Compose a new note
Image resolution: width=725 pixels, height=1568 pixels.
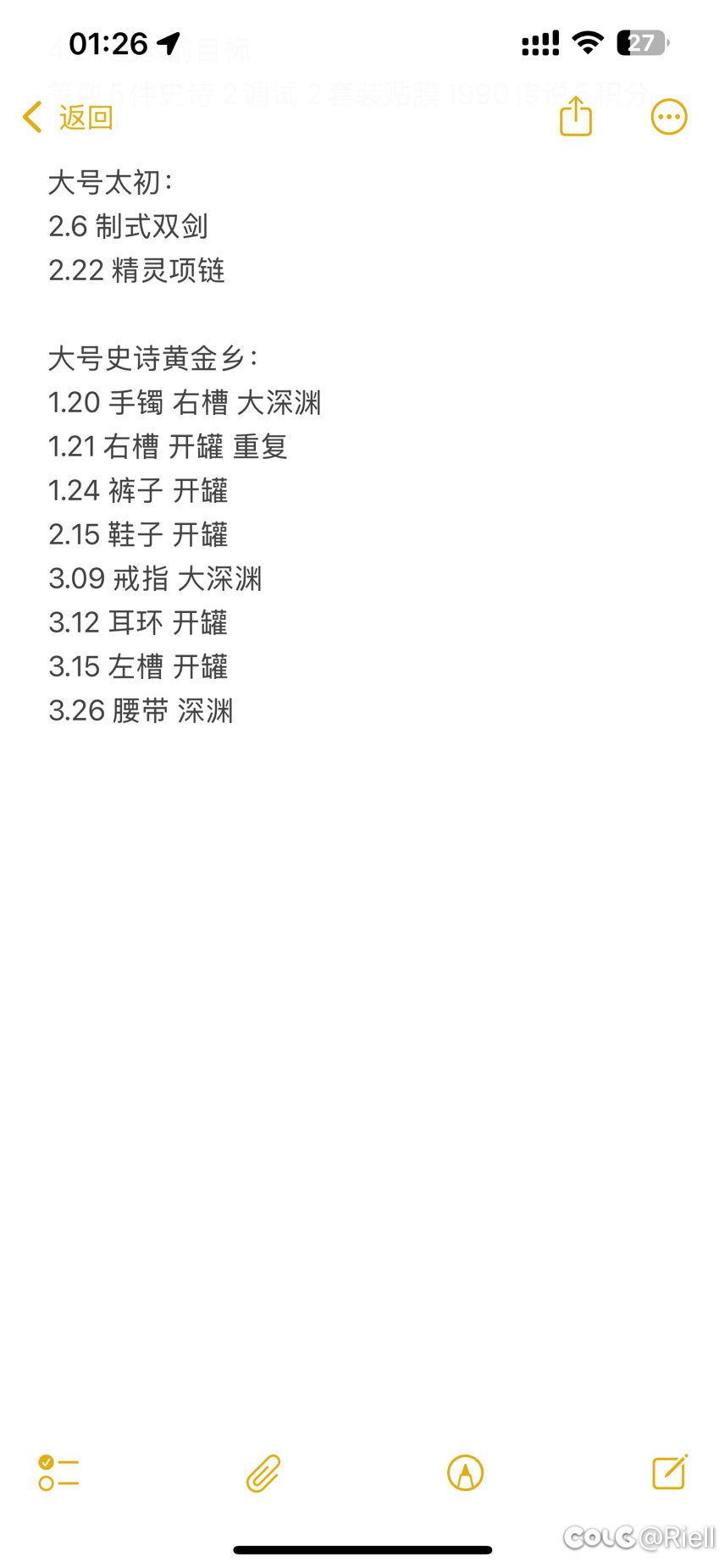pyautogui.click(x=670, y=1471)
